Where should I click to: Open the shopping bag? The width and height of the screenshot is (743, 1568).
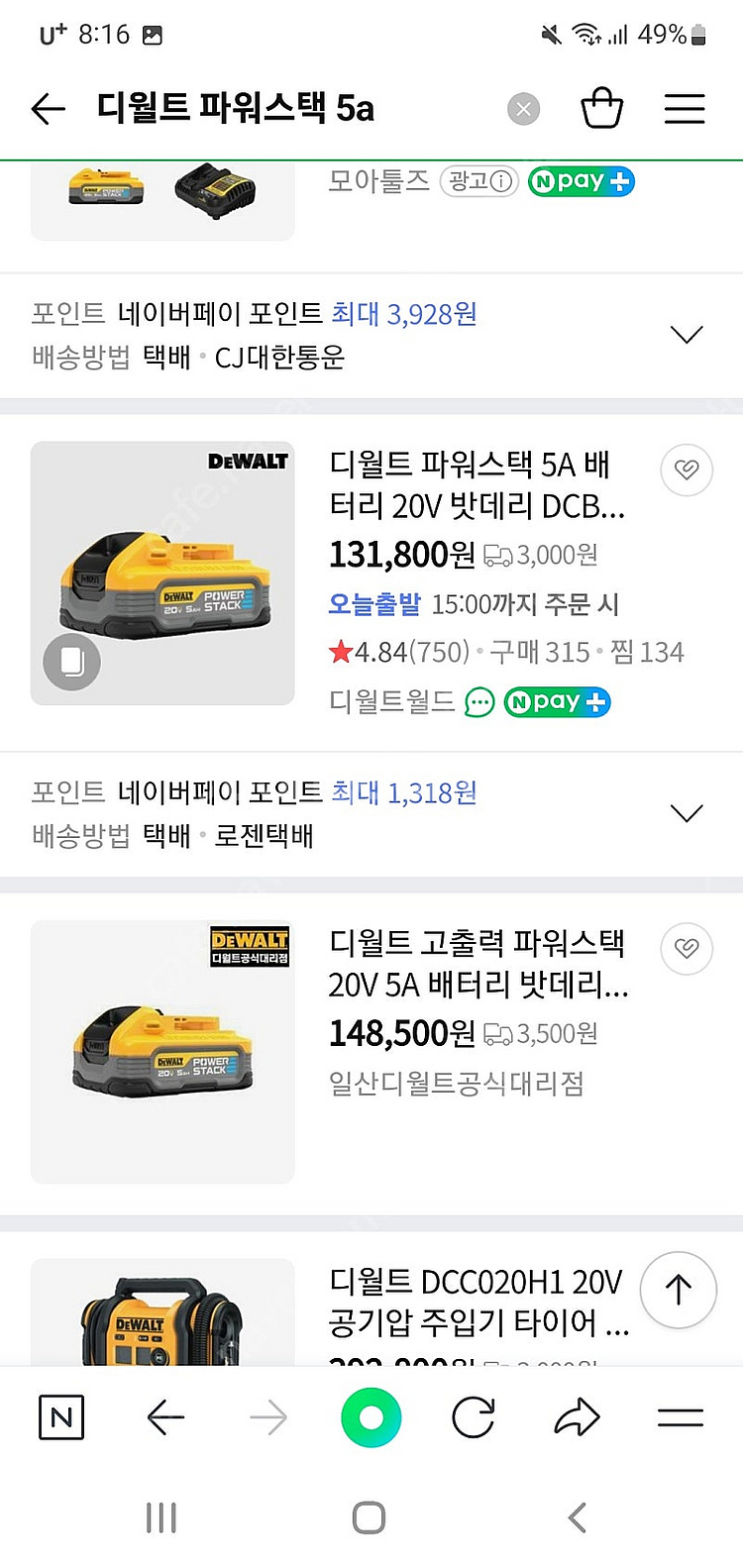[601, 109]
